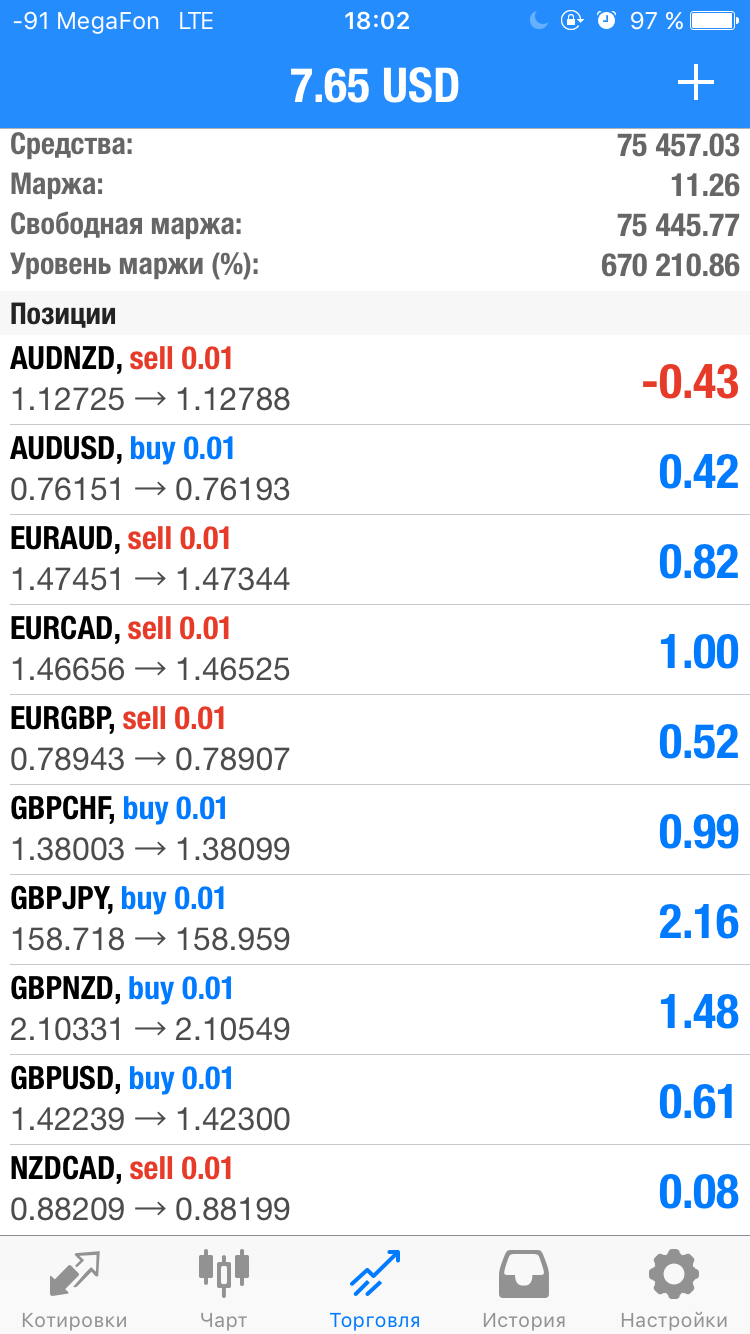Screen dimensions: 750x1334
Task: View the GBPNZD buy position
Action: (x=375, y=1010)
